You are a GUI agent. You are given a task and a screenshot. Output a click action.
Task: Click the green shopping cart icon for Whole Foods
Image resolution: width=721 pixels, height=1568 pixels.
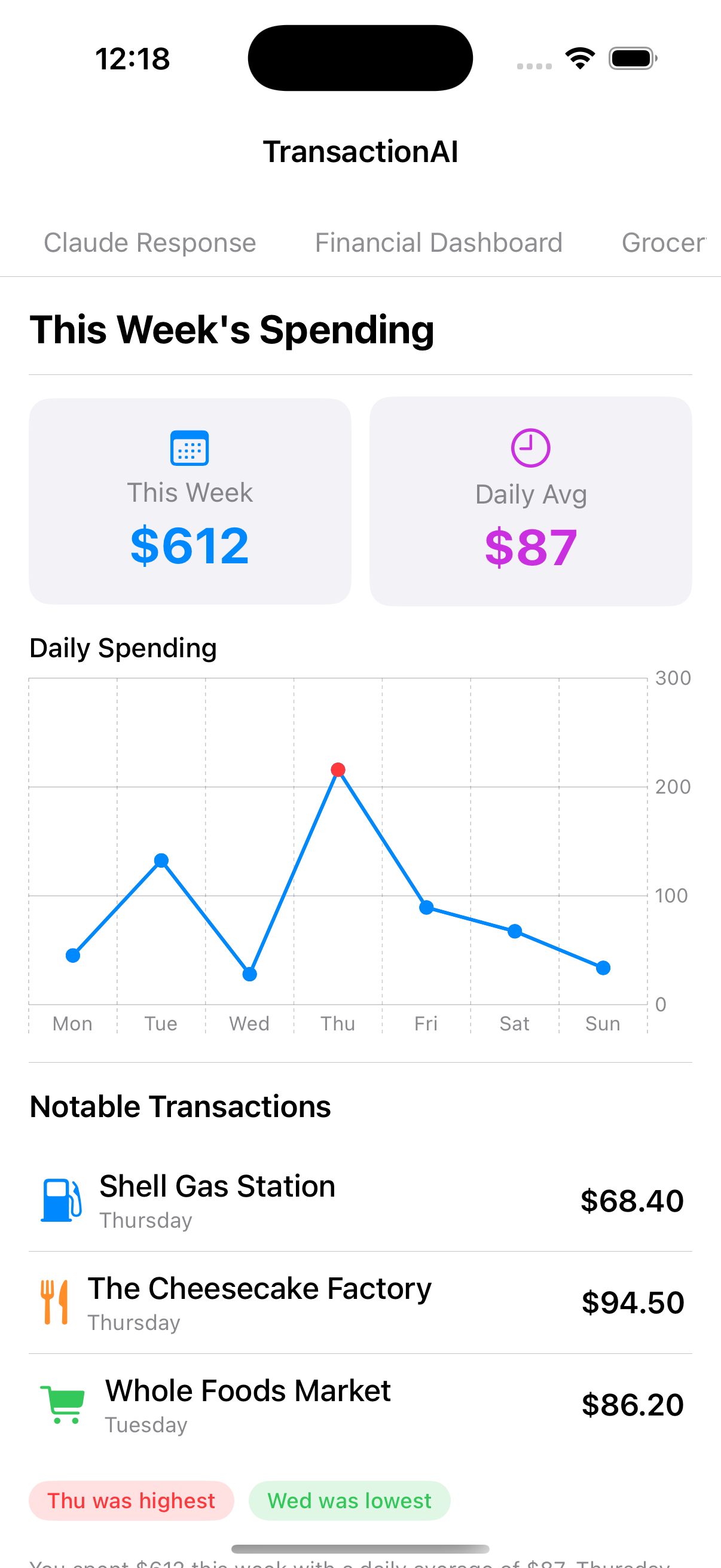click(x=62, y=1403)
